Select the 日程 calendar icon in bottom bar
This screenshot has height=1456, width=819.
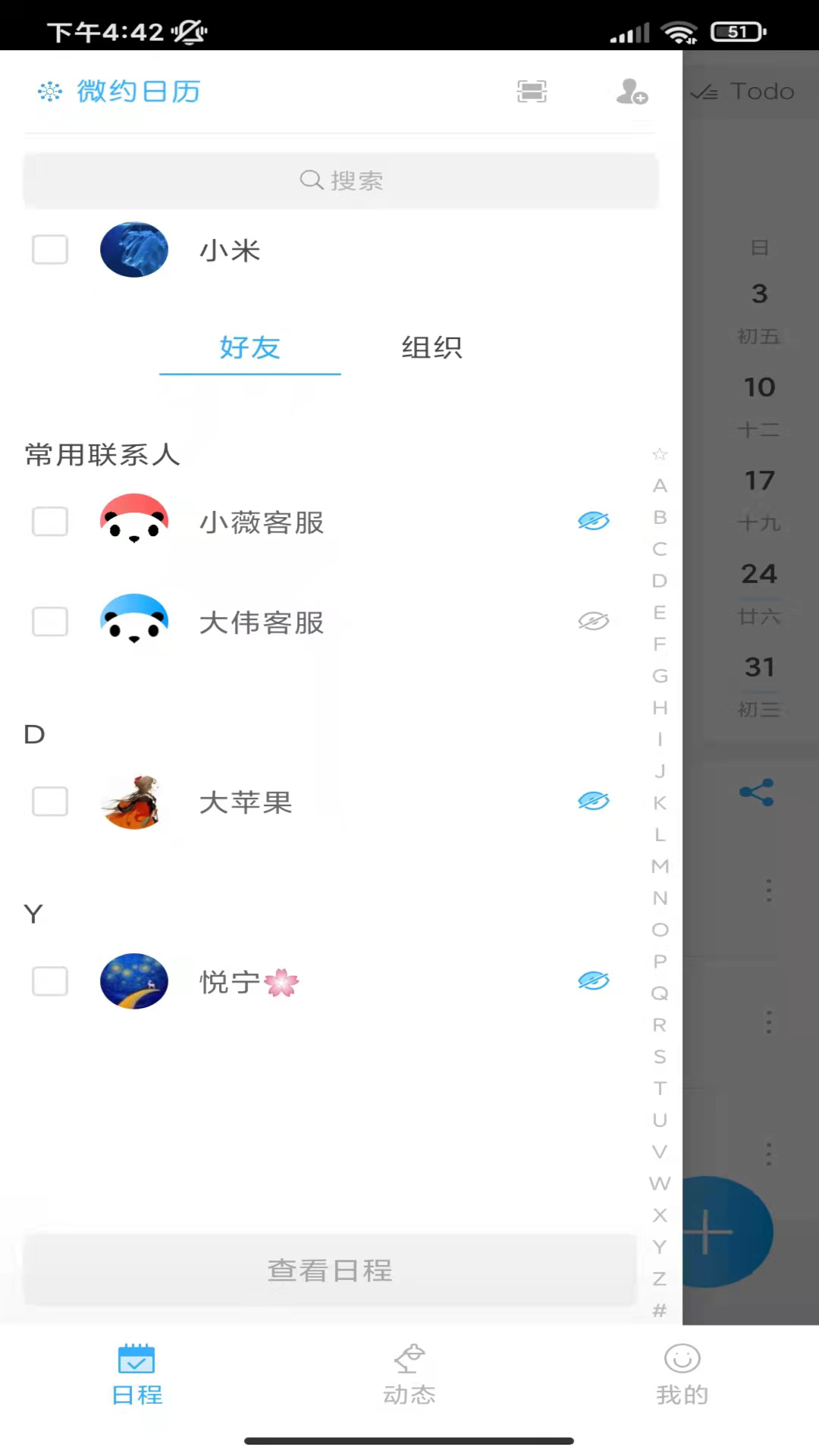click(x=136, y=1357)
